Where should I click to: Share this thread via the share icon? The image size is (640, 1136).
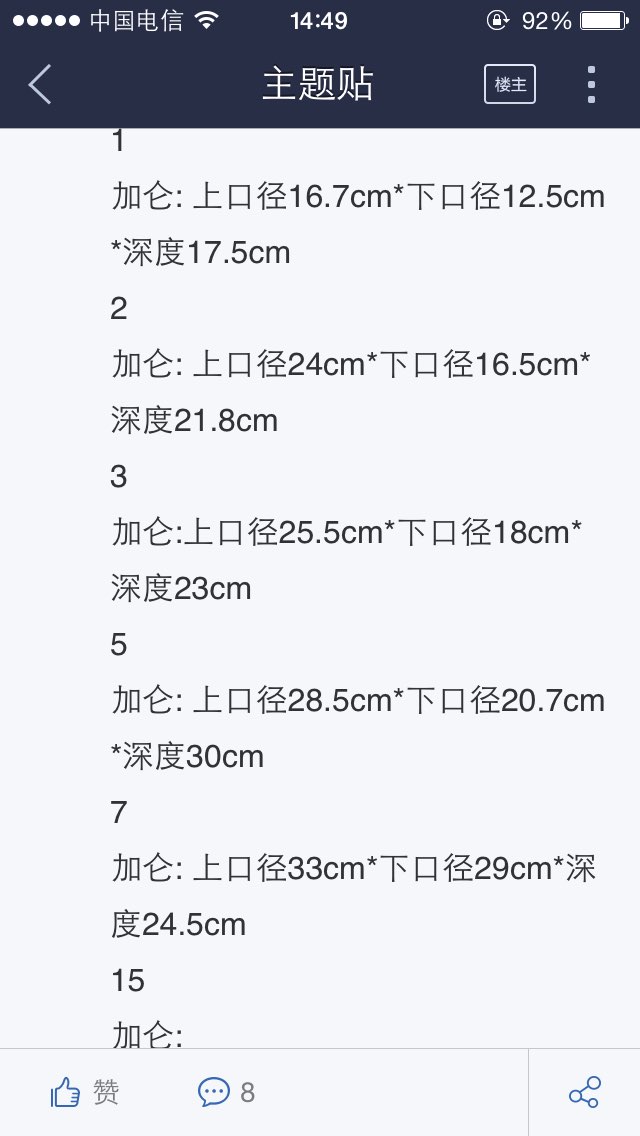pyautogui.click(x=584, y=1092)
